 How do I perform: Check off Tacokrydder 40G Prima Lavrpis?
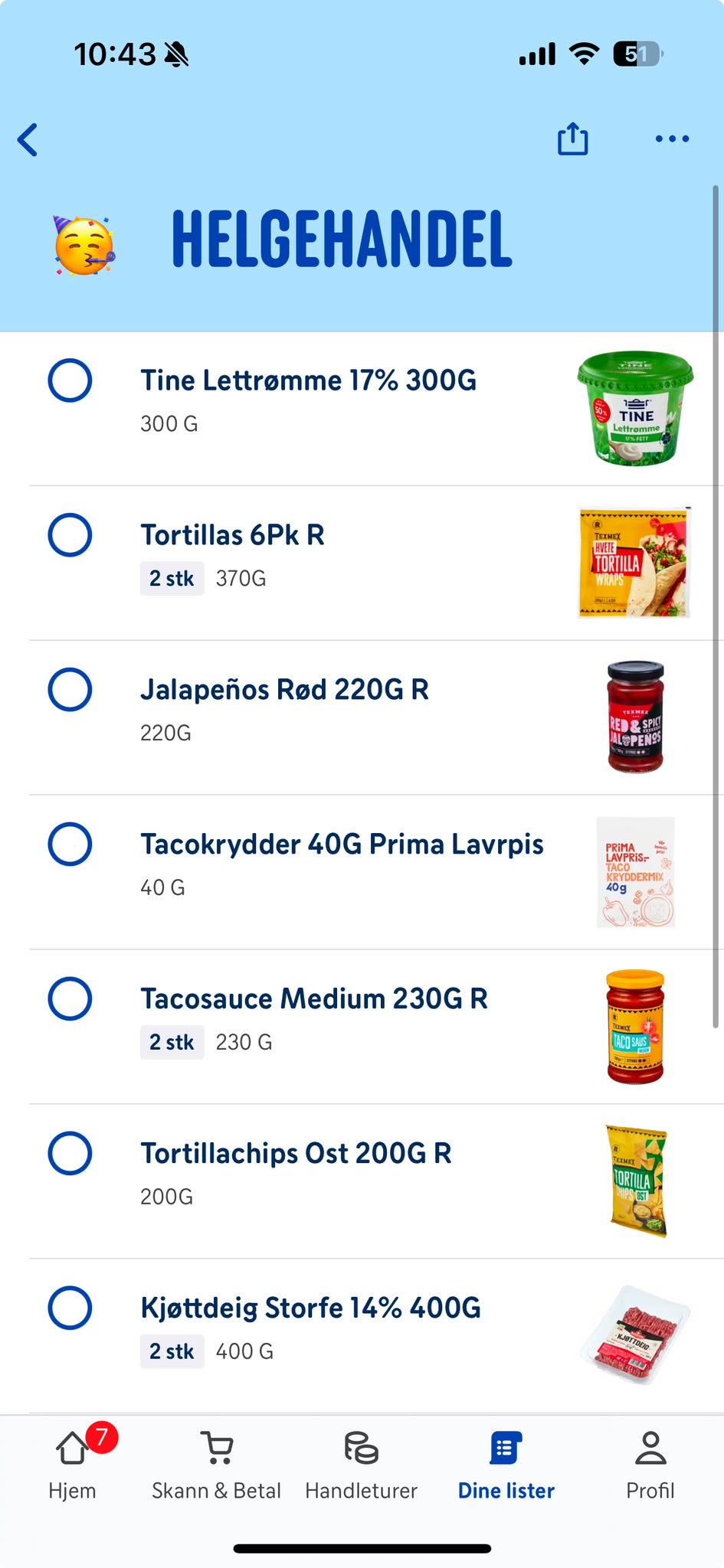click(70, 844)
